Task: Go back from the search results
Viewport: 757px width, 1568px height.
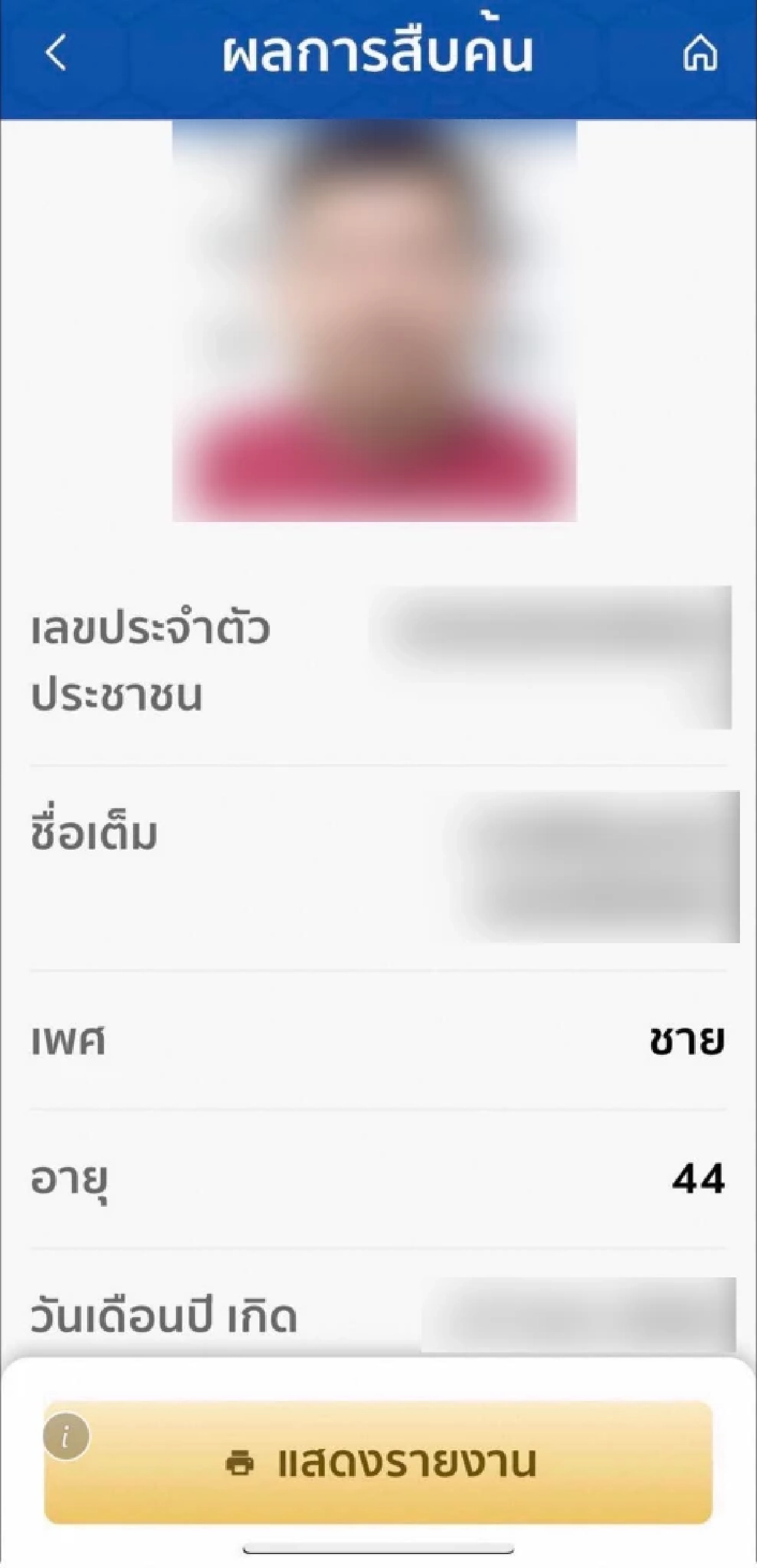Action: point(56,53)
